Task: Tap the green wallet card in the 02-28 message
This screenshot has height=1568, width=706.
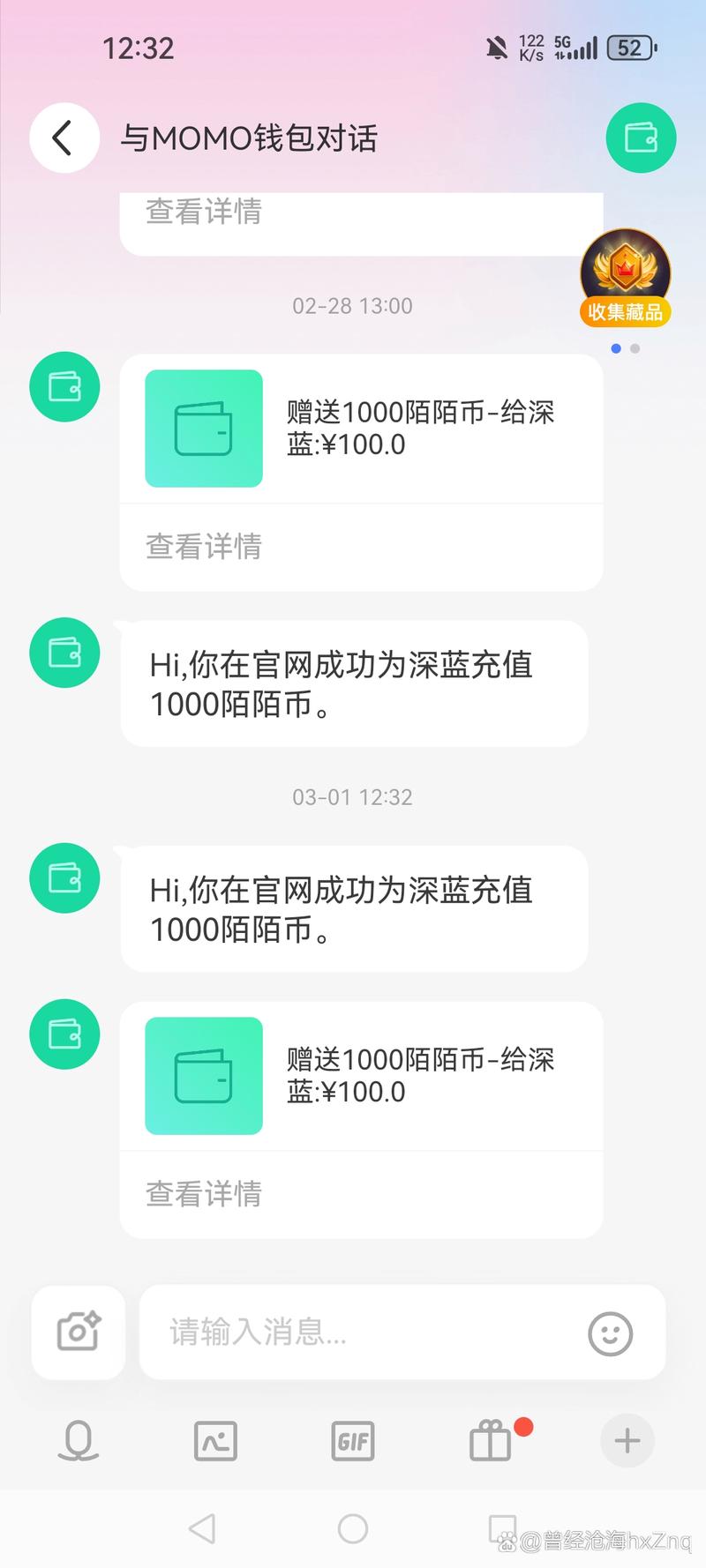Action: coord(204,429)
